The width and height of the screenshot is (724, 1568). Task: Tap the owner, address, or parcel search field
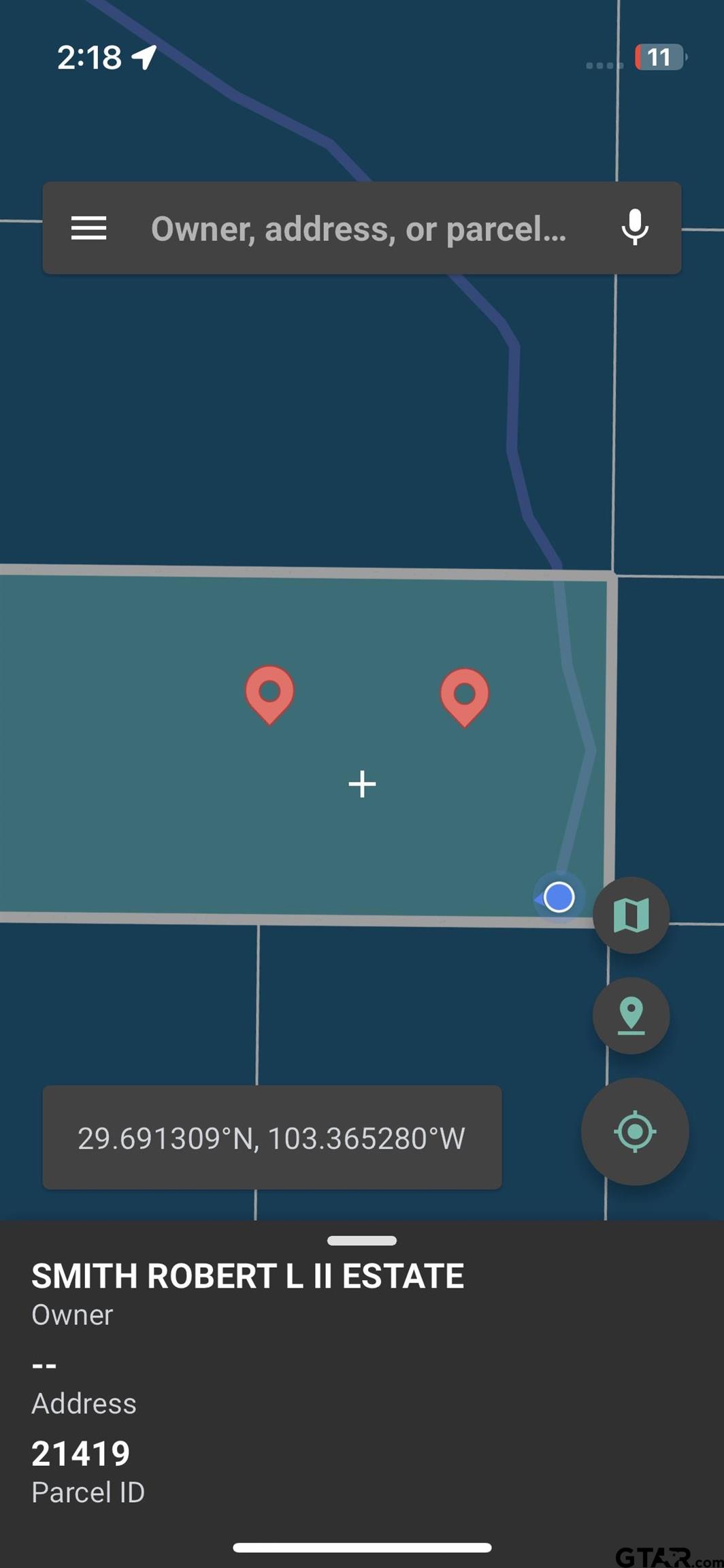coord(359,229)
